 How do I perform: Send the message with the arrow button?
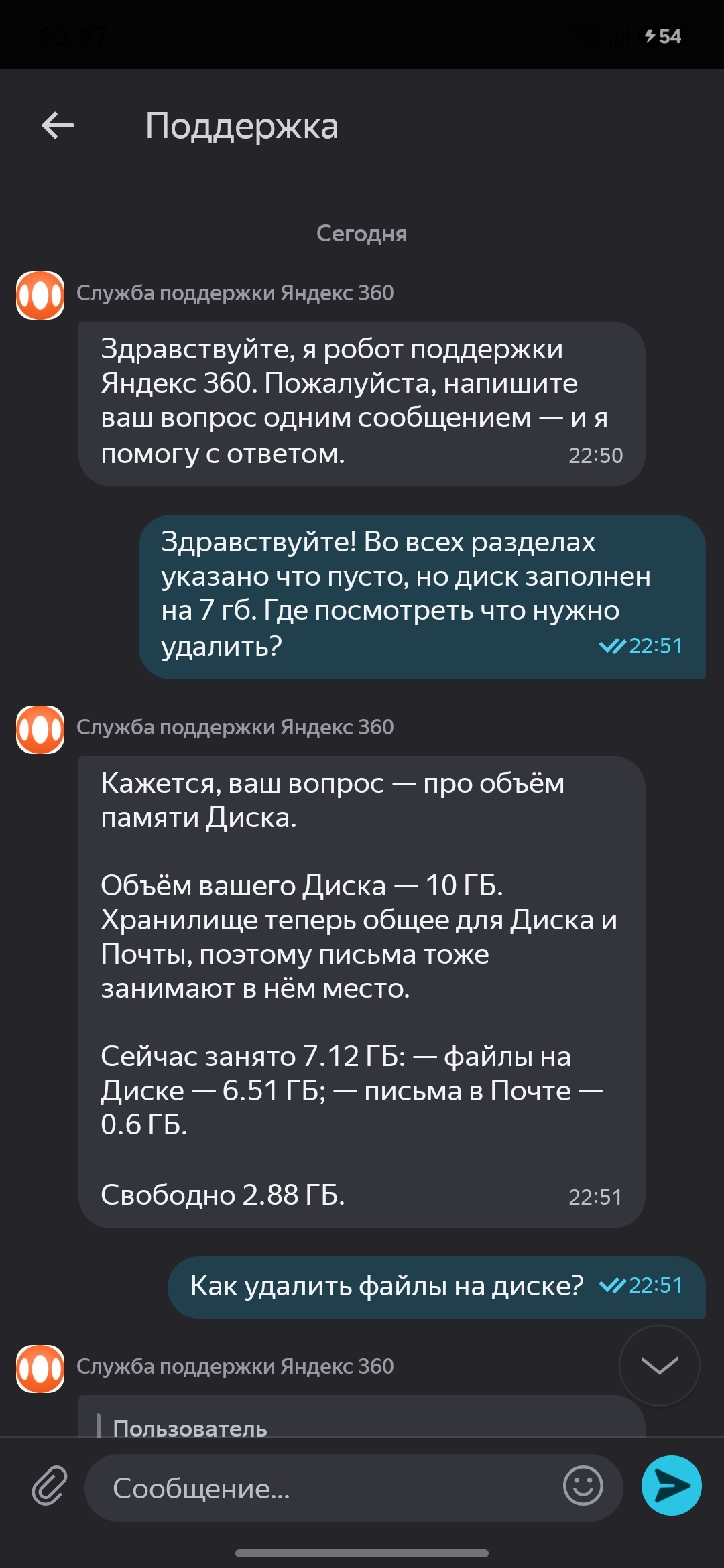pyautogui.click(x=672, y=1486)
